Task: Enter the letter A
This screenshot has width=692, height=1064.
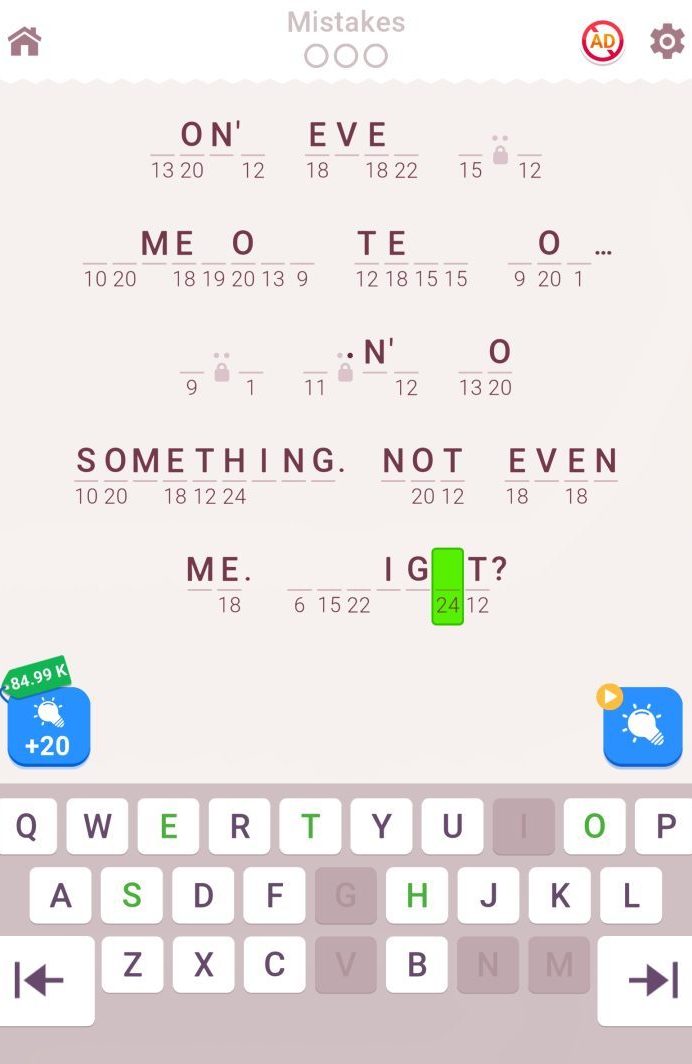Action: pyautogui.click(x=61, y=895)
